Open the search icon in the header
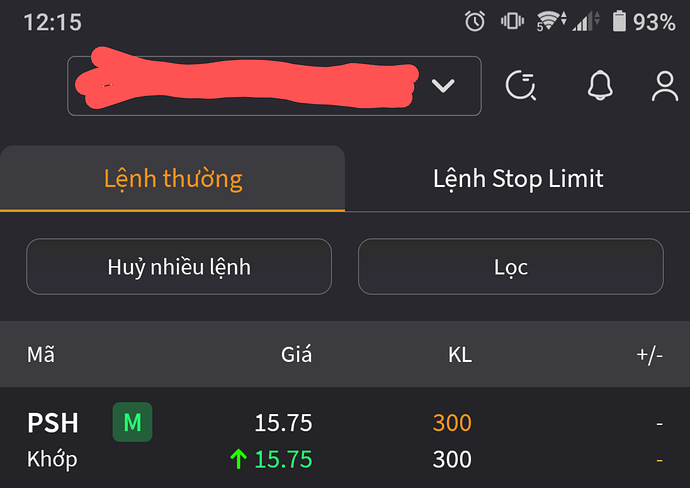The height and width of the screenshot is (488, 690). (x=521, y=86)
